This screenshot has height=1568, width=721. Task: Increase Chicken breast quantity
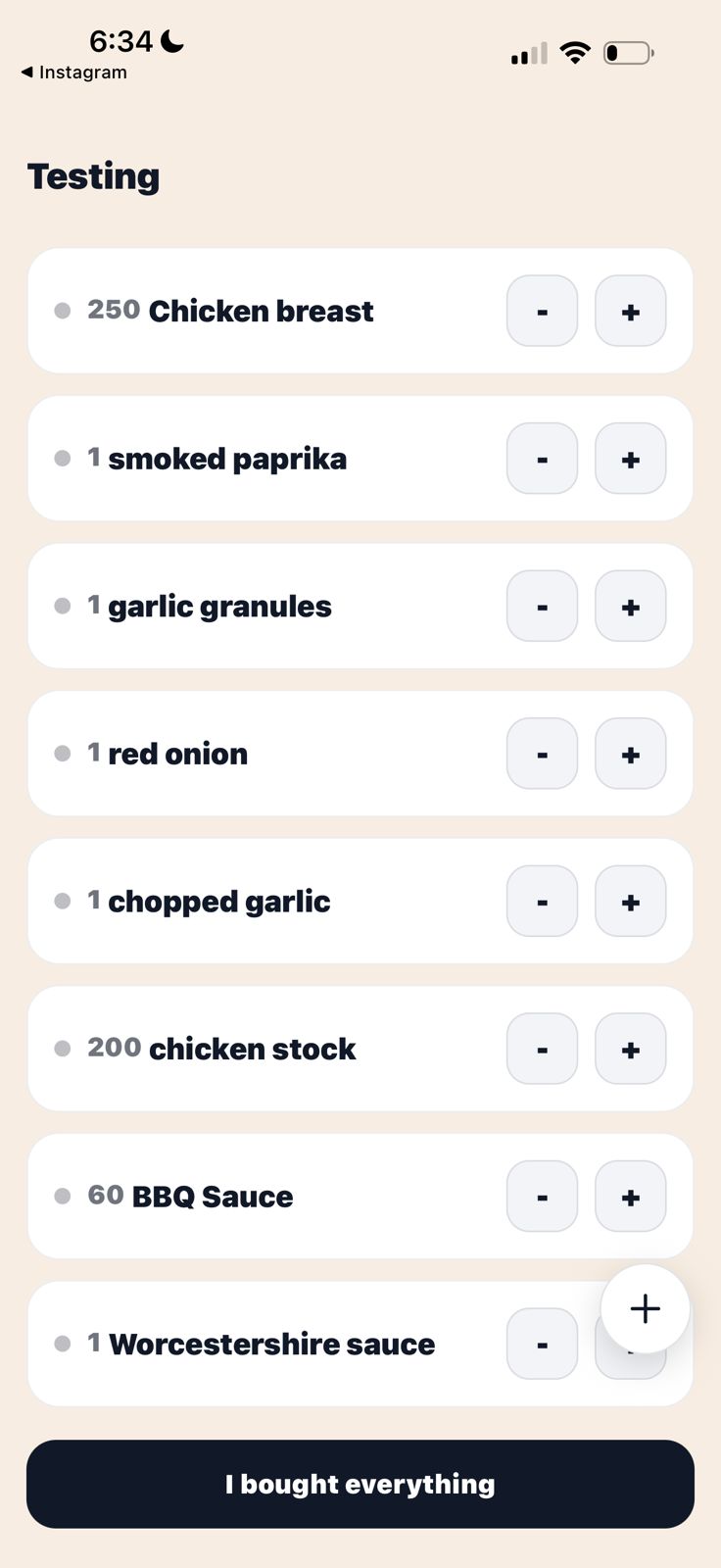[x=630, y=311]
